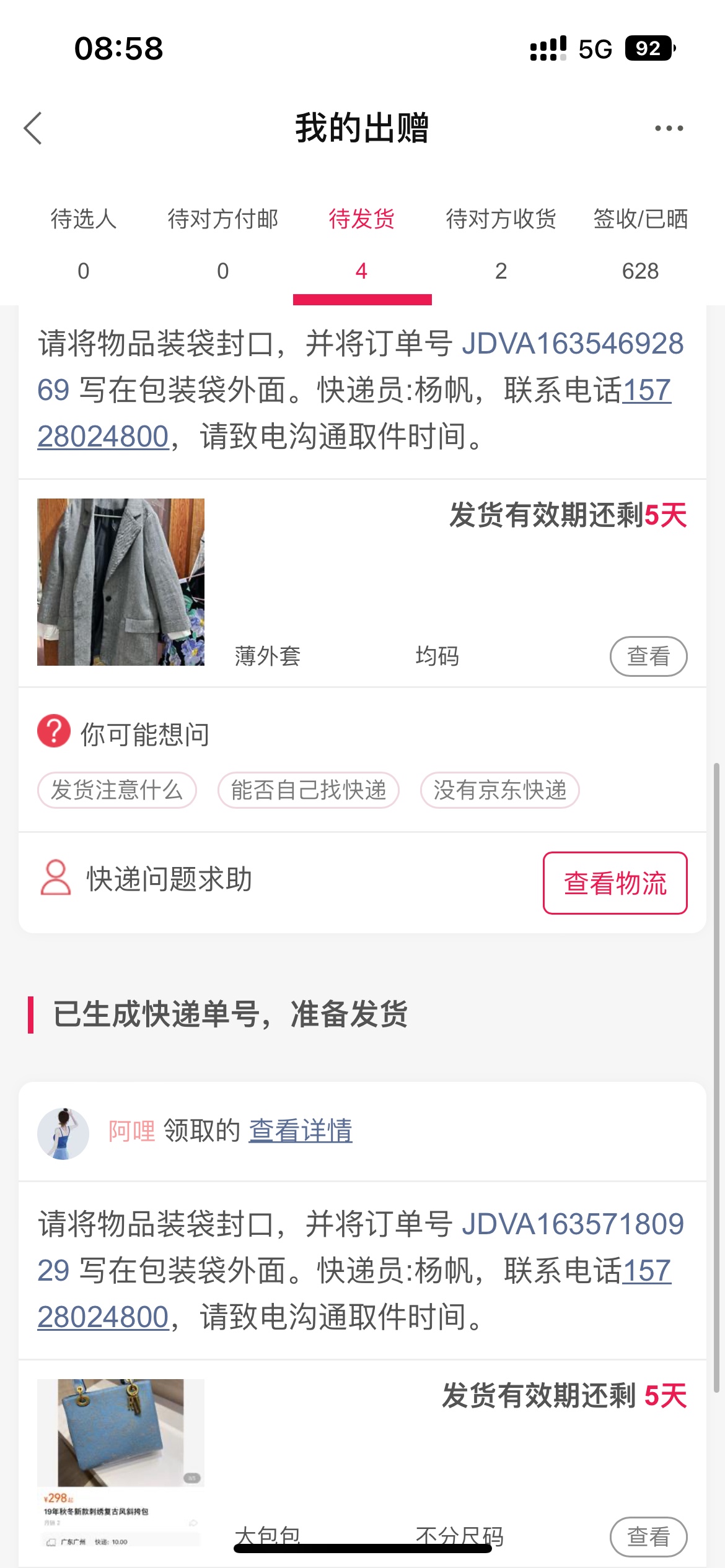Open 查看详情 link for 阿哩
The width and height of the screenshot is (725, 1568).
(x=301, y=1131)
